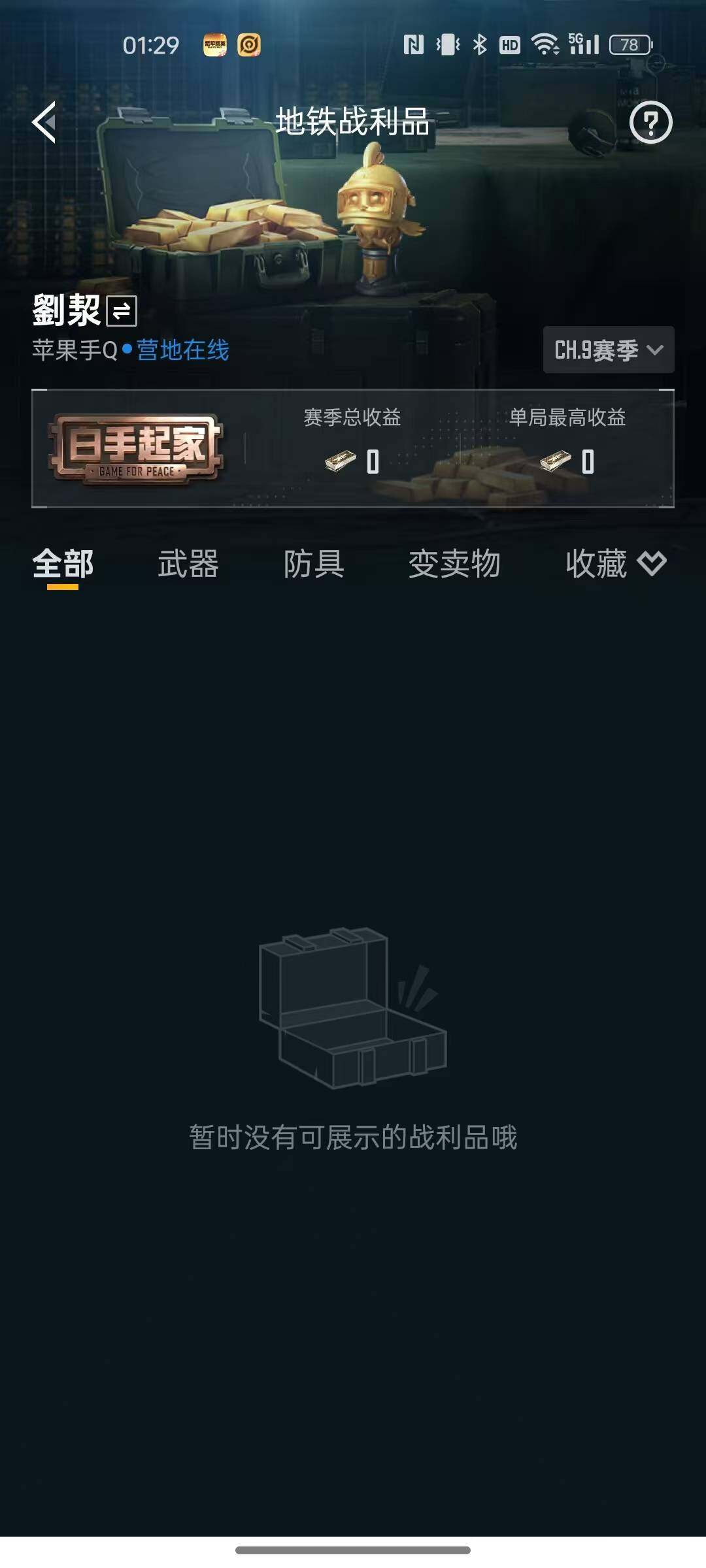706x1568 pixels.
Task: Open the CH.9赛季 season dropdown
Action: point(607,350)
